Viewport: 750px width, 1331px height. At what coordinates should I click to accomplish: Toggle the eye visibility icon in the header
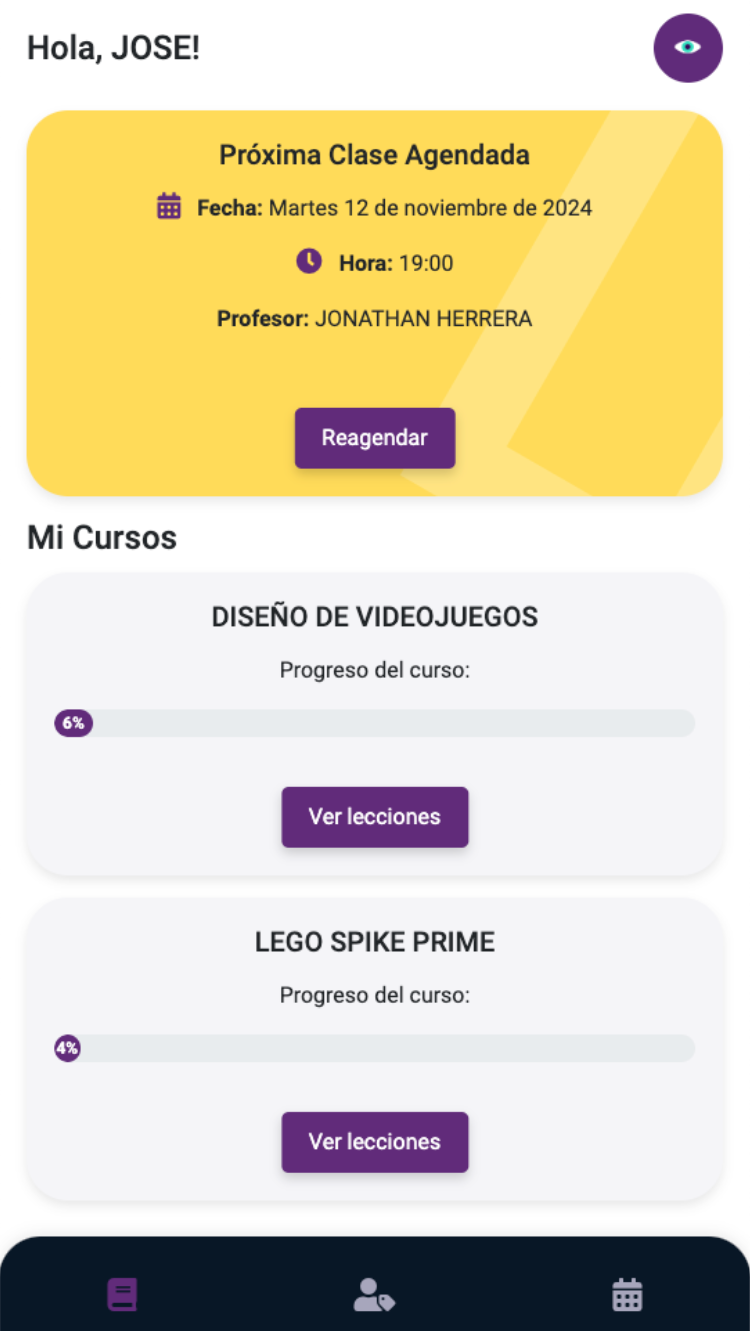pos(687,48)
